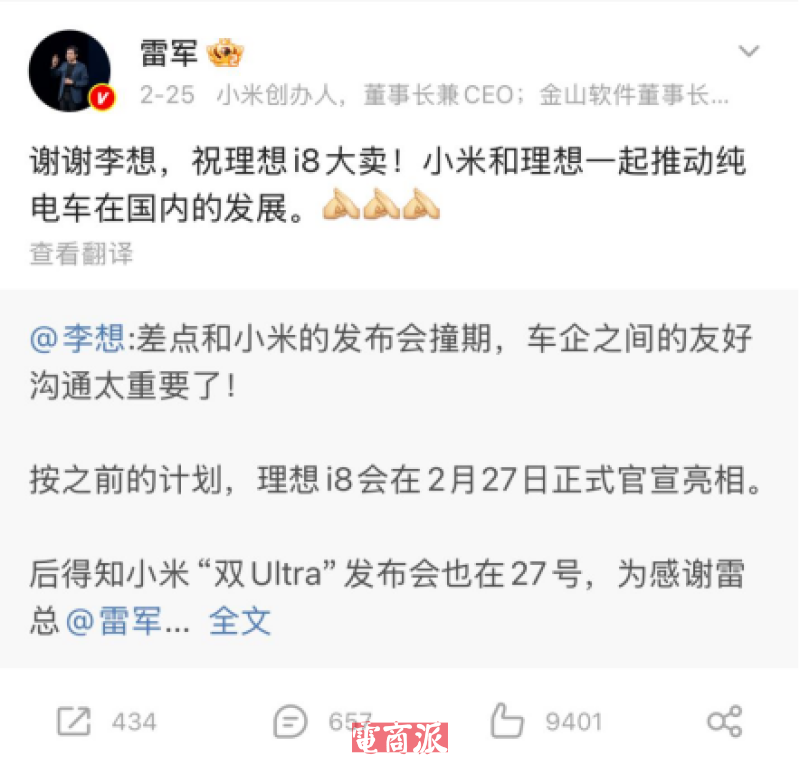The width and height of the screenshot is (800, 775).
Task: Like the post with 9401 likes
Action: click(508, 721)
